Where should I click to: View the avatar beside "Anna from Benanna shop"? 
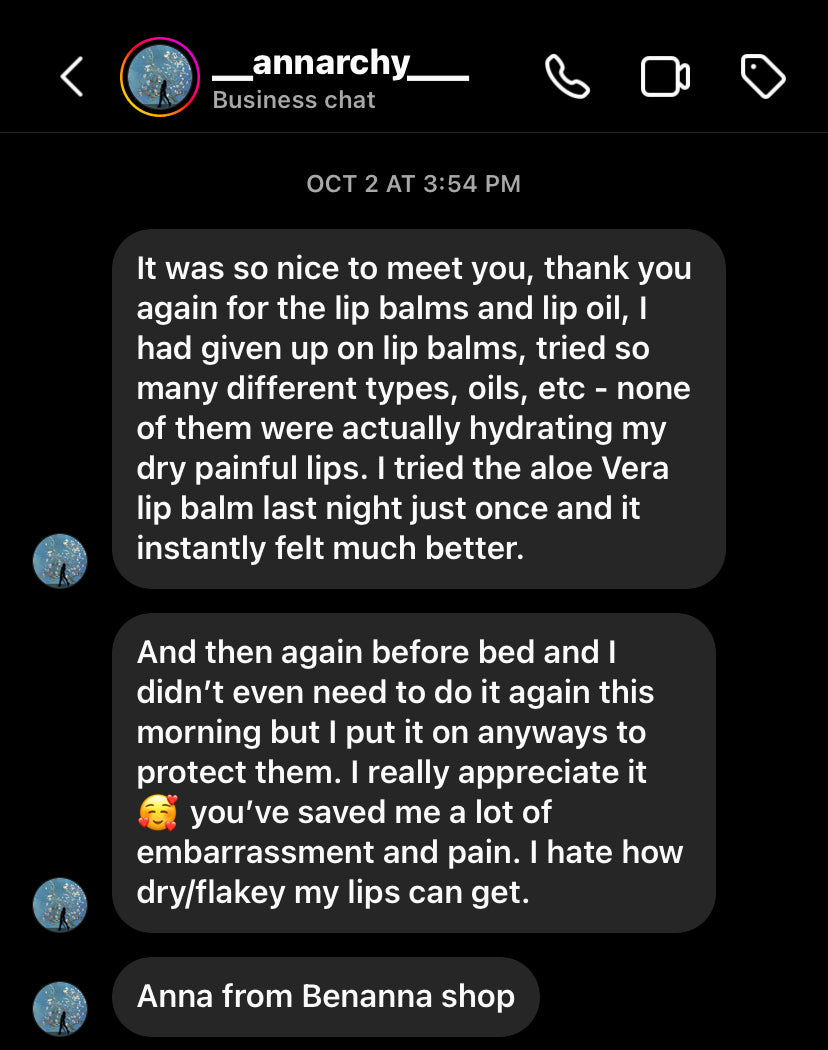click(x=60, y=1009)
